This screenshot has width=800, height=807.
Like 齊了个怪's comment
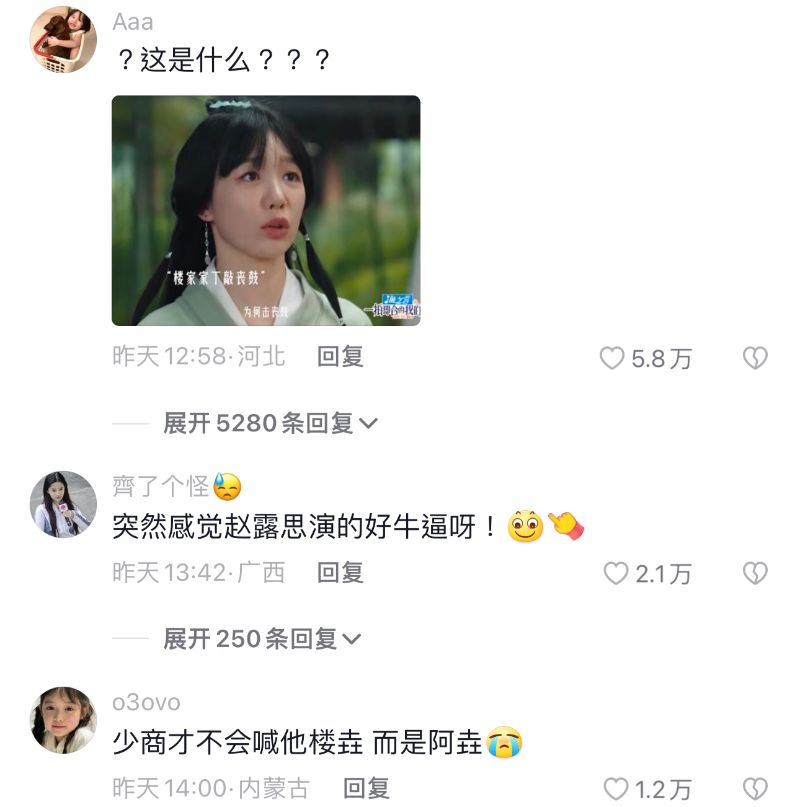pyautogui.click(x=616, y=573)
